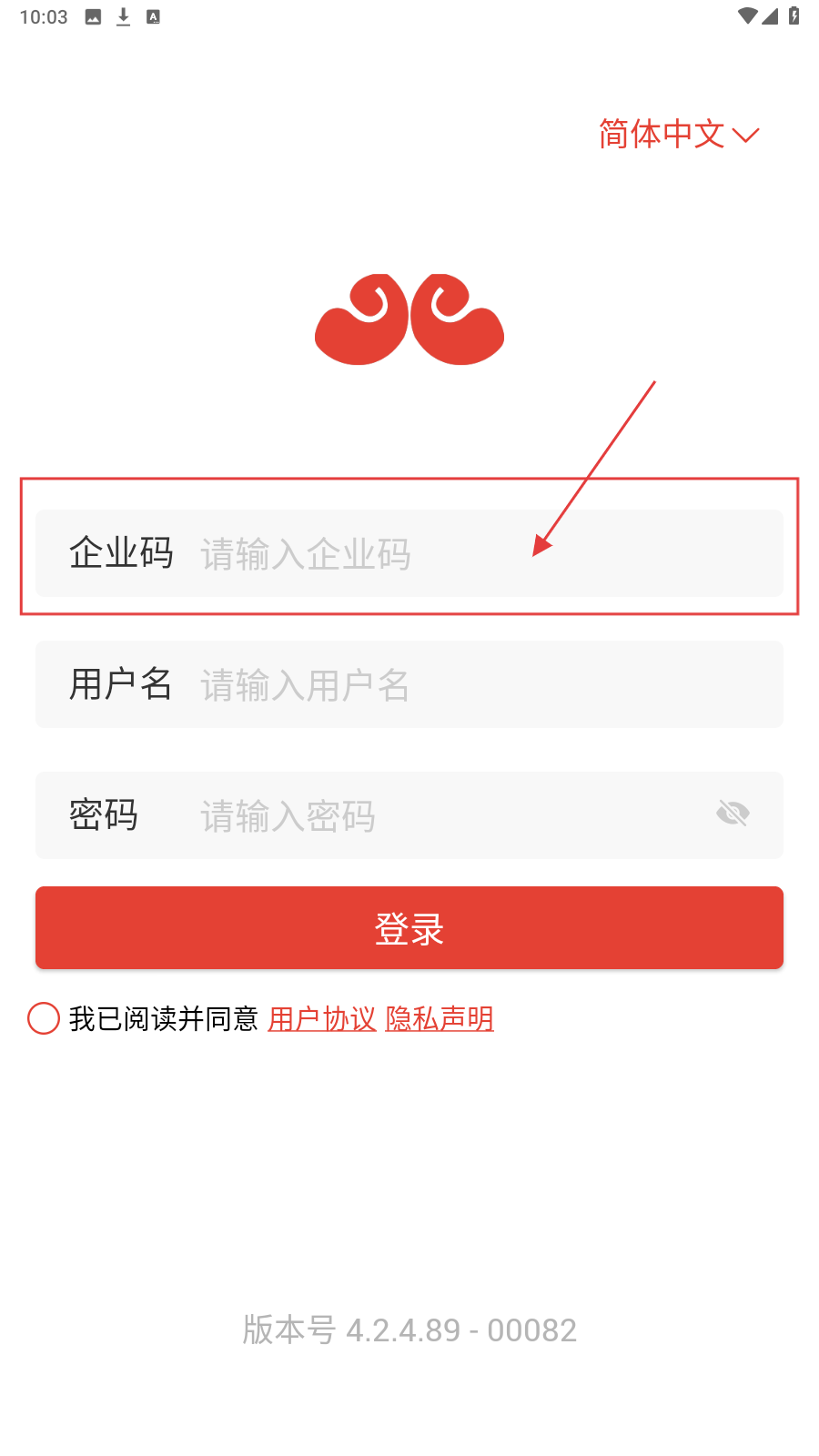Toggle password visibility eye icon
Screen dimensions: 819x1456
(x=733, y=813)
